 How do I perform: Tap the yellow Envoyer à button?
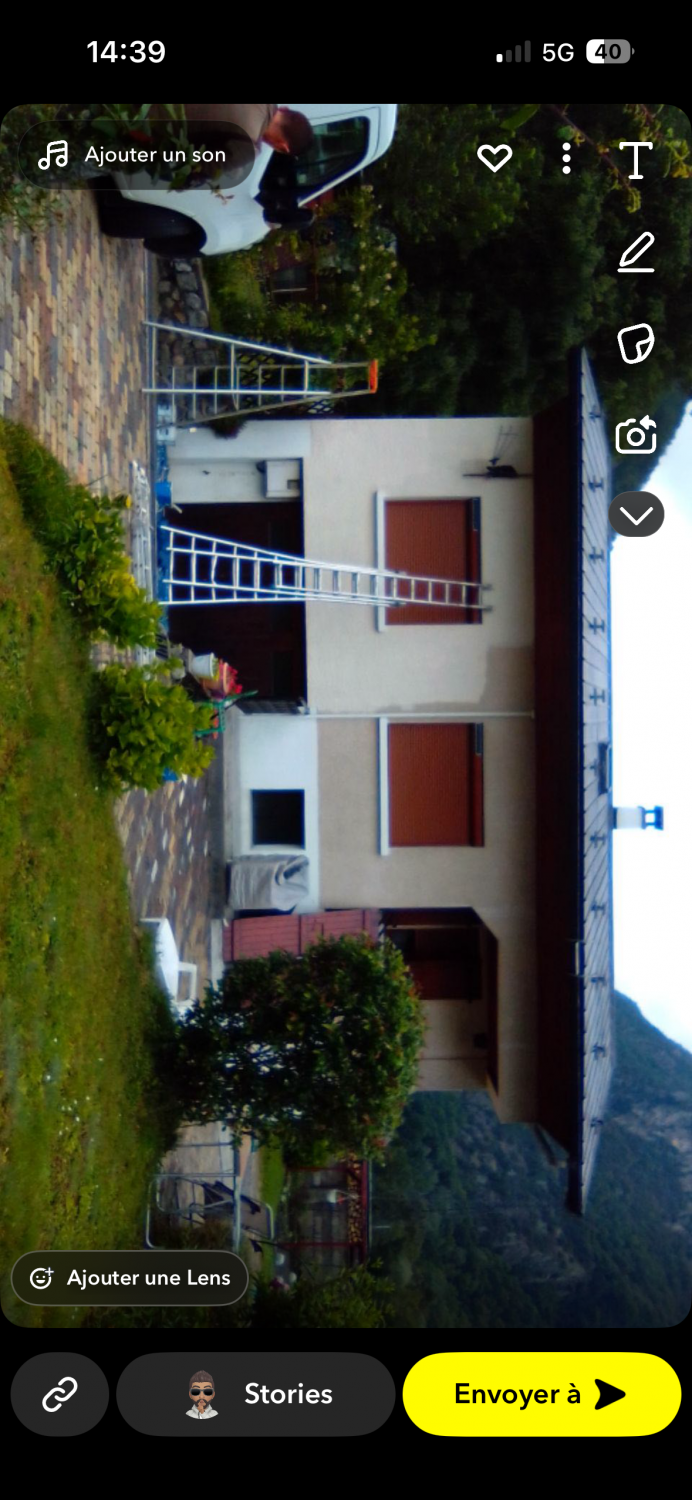point(541,1394)
